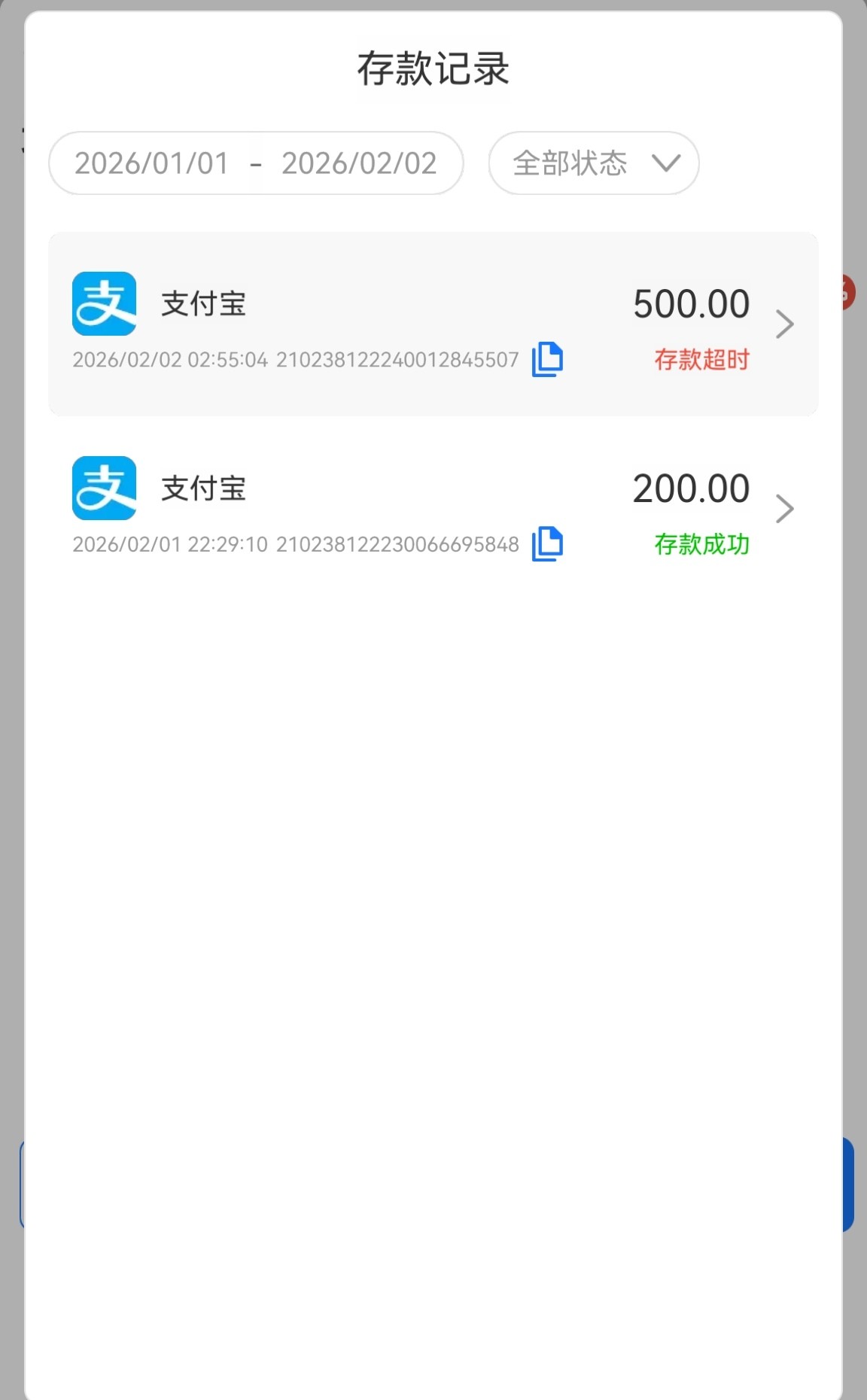The width and height of the screenshot is (867, 1400).
Task: Copy order number of the 500.00 deposit
Action: 547,359
